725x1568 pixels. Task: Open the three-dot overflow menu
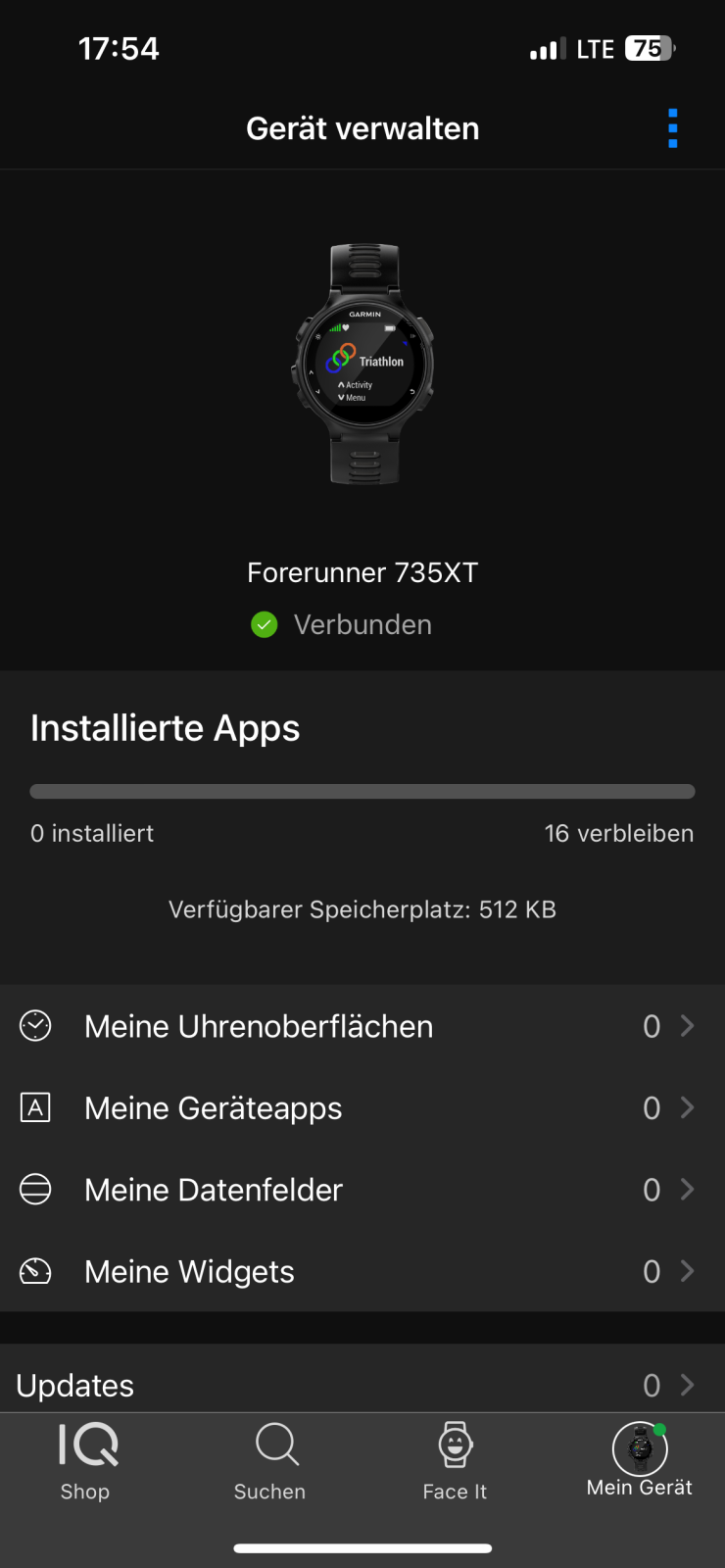click(673, 128)
